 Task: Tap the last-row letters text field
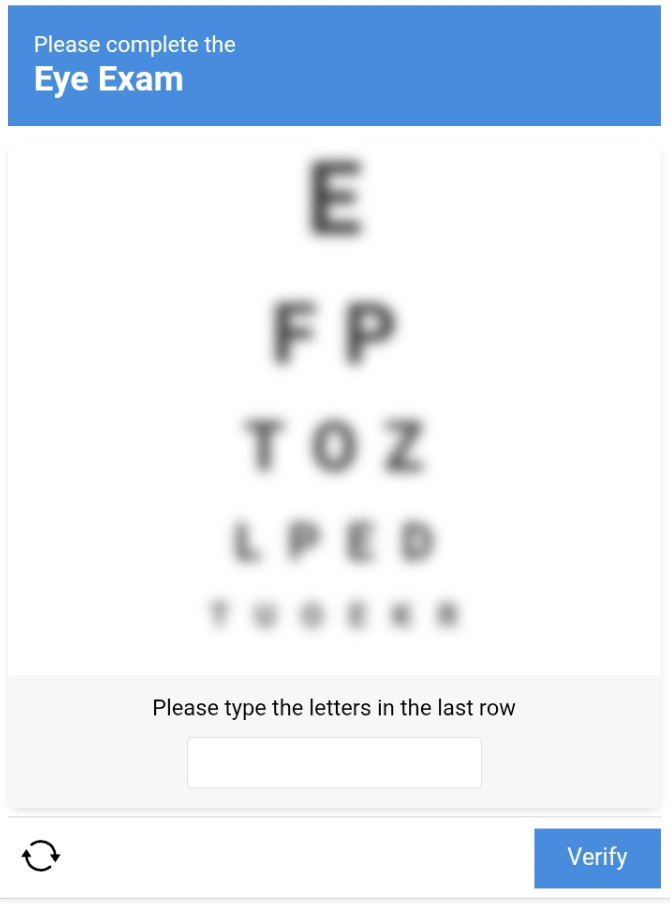334,763
